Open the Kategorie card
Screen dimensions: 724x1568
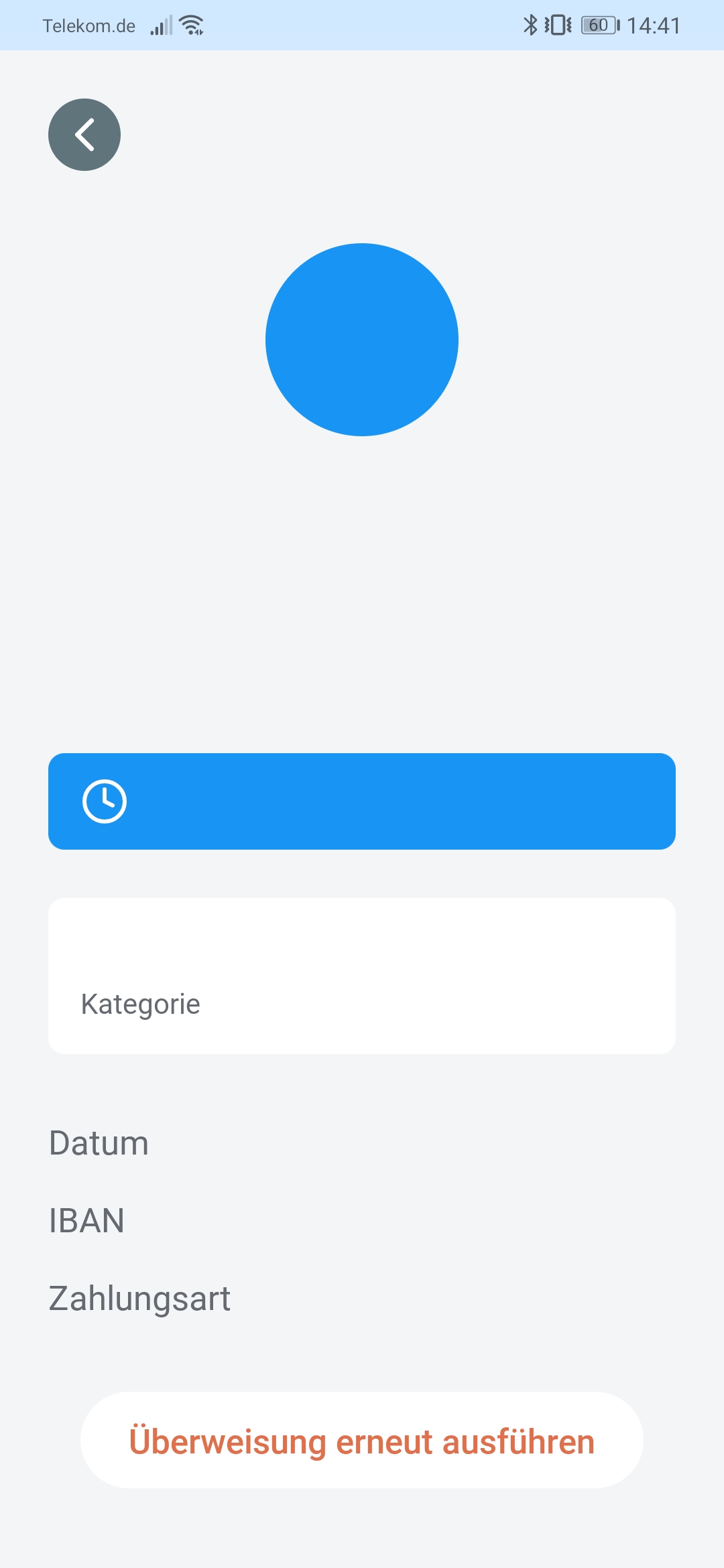[x=362, y=976]
